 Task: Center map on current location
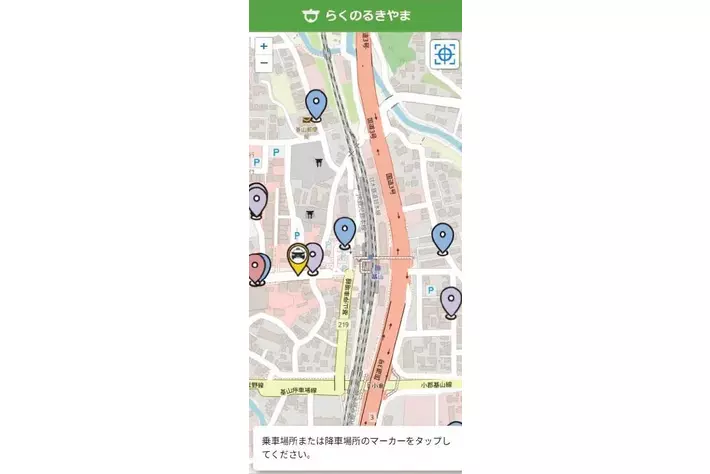[444, 54]
